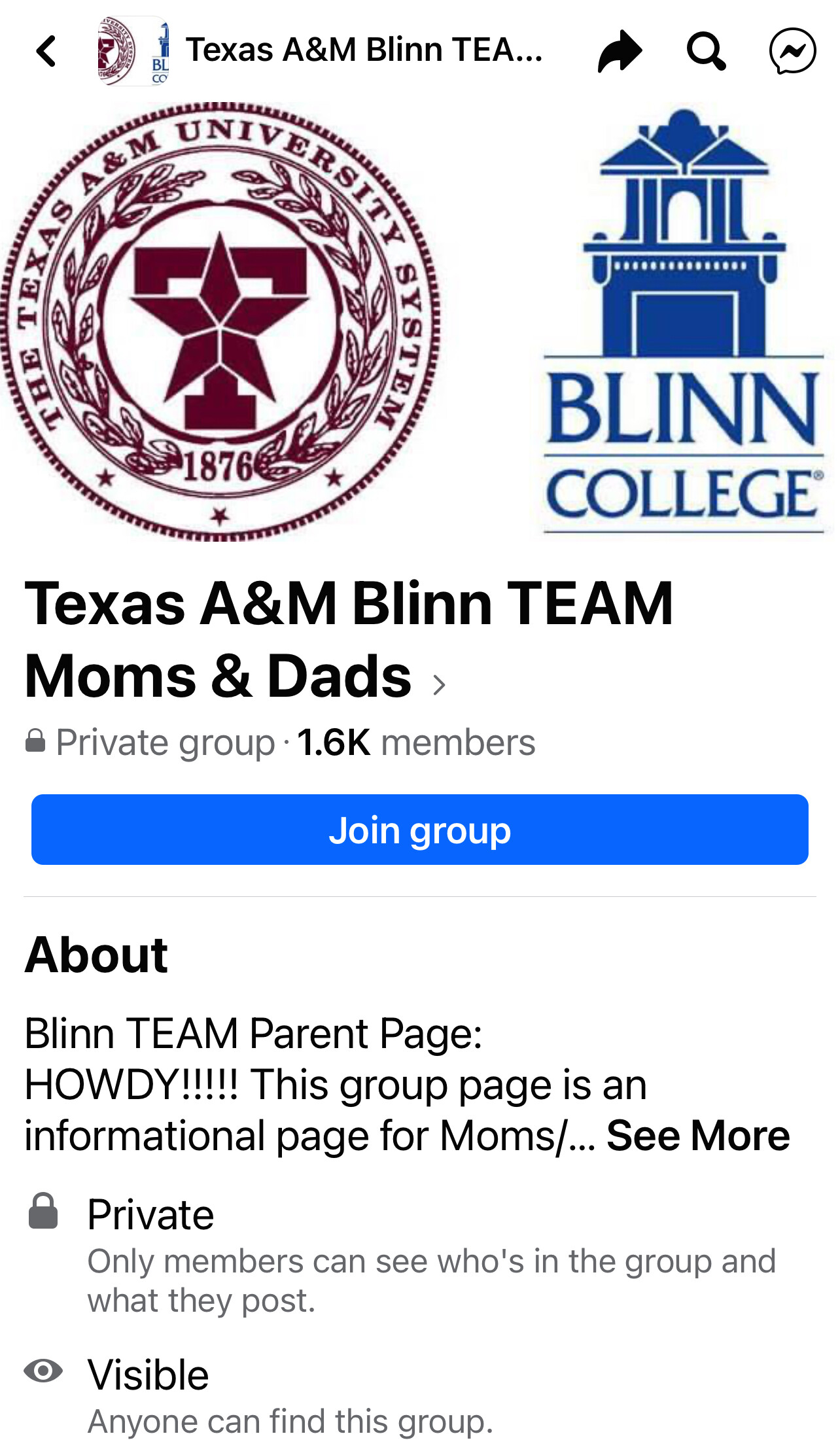This screenshot has height=1455, width=840.
Task: Go back using the back arrow
Action: pyautogui.click(x=46, y=51)
